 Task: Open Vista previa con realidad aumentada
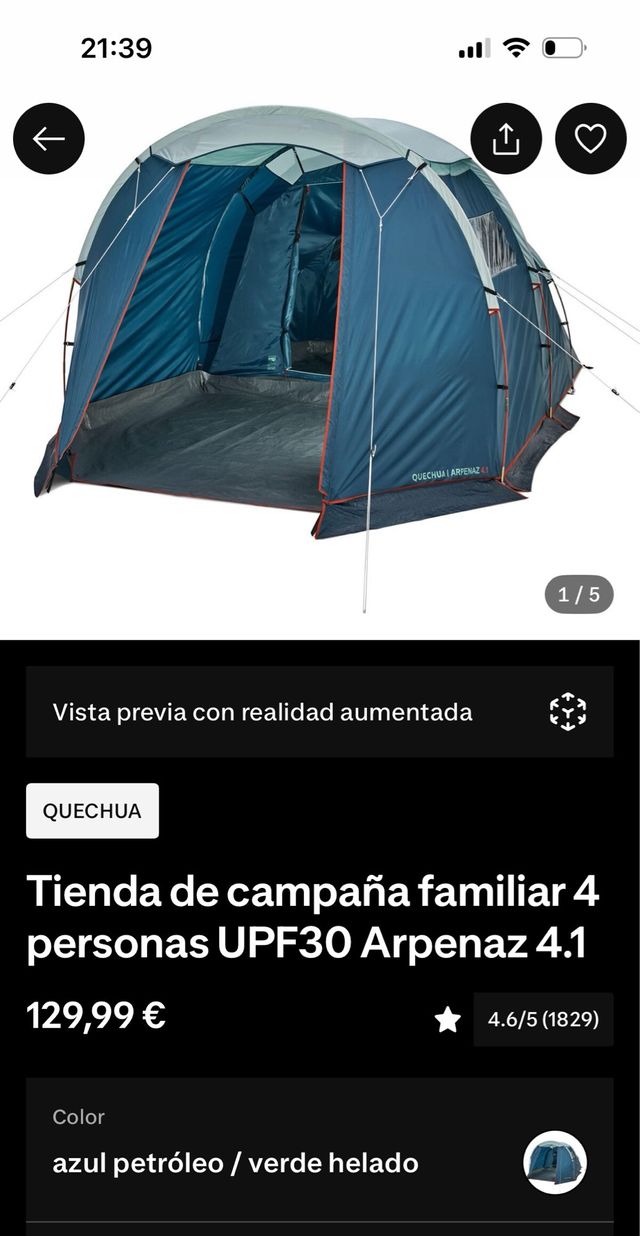coord(319,712)
